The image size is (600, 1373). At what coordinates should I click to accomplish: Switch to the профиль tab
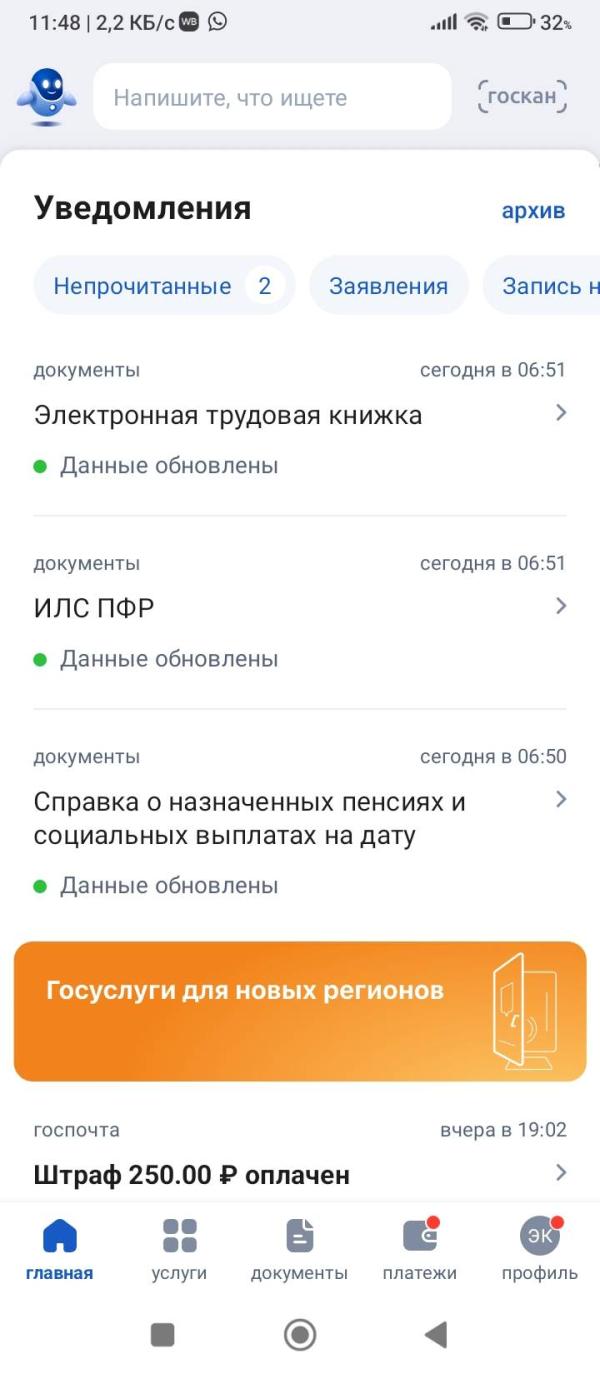(539, 1248)
